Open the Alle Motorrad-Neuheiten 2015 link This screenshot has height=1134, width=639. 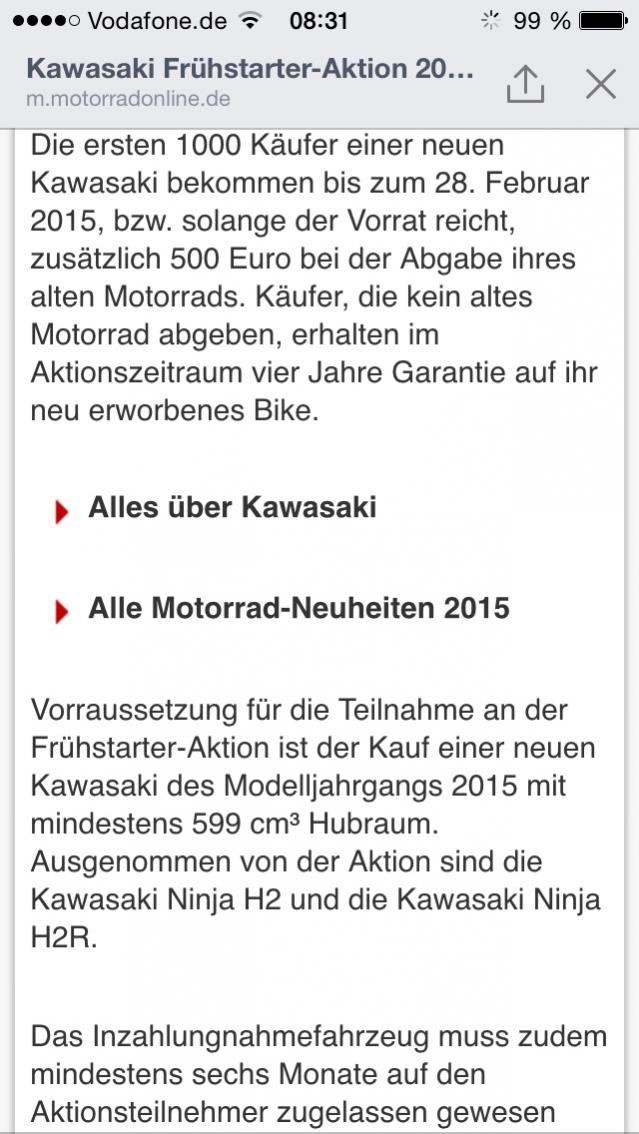pyautogui.click(x=299, y=608)
